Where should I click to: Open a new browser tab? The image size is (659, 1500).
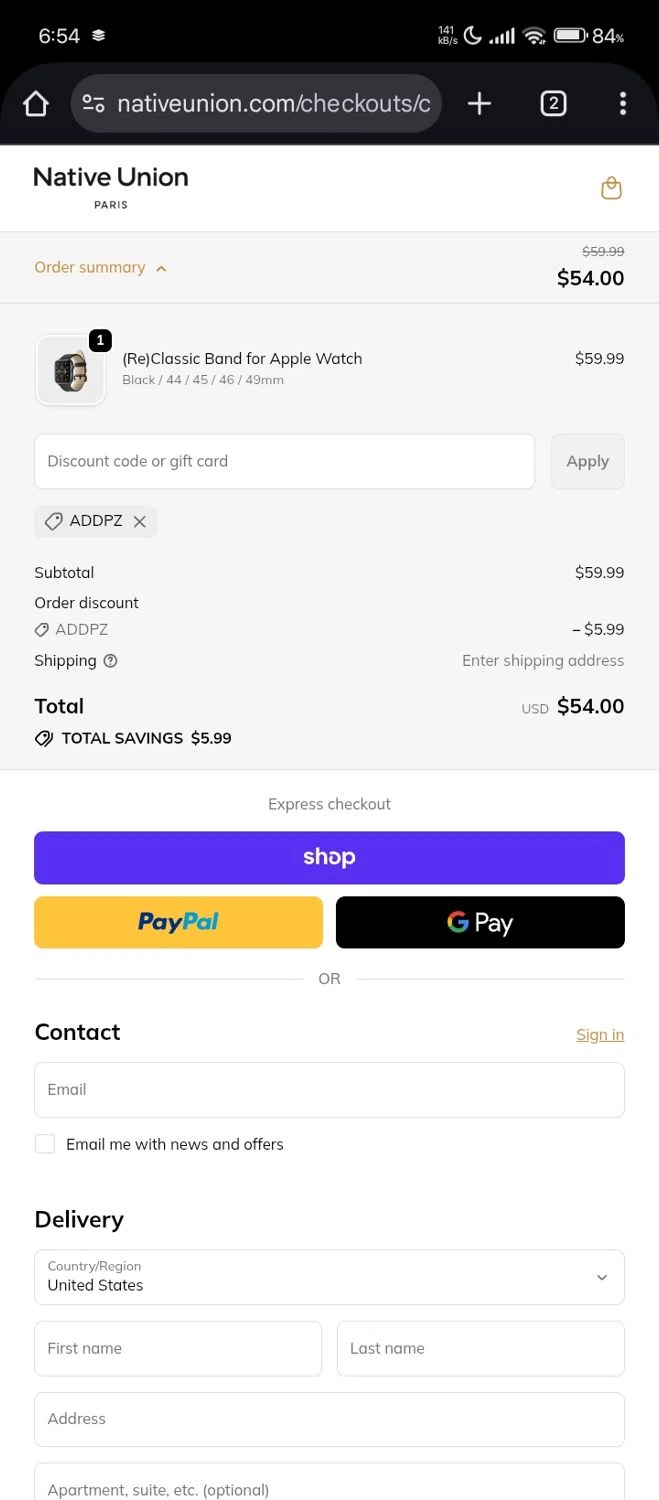[x=479, y=103]
